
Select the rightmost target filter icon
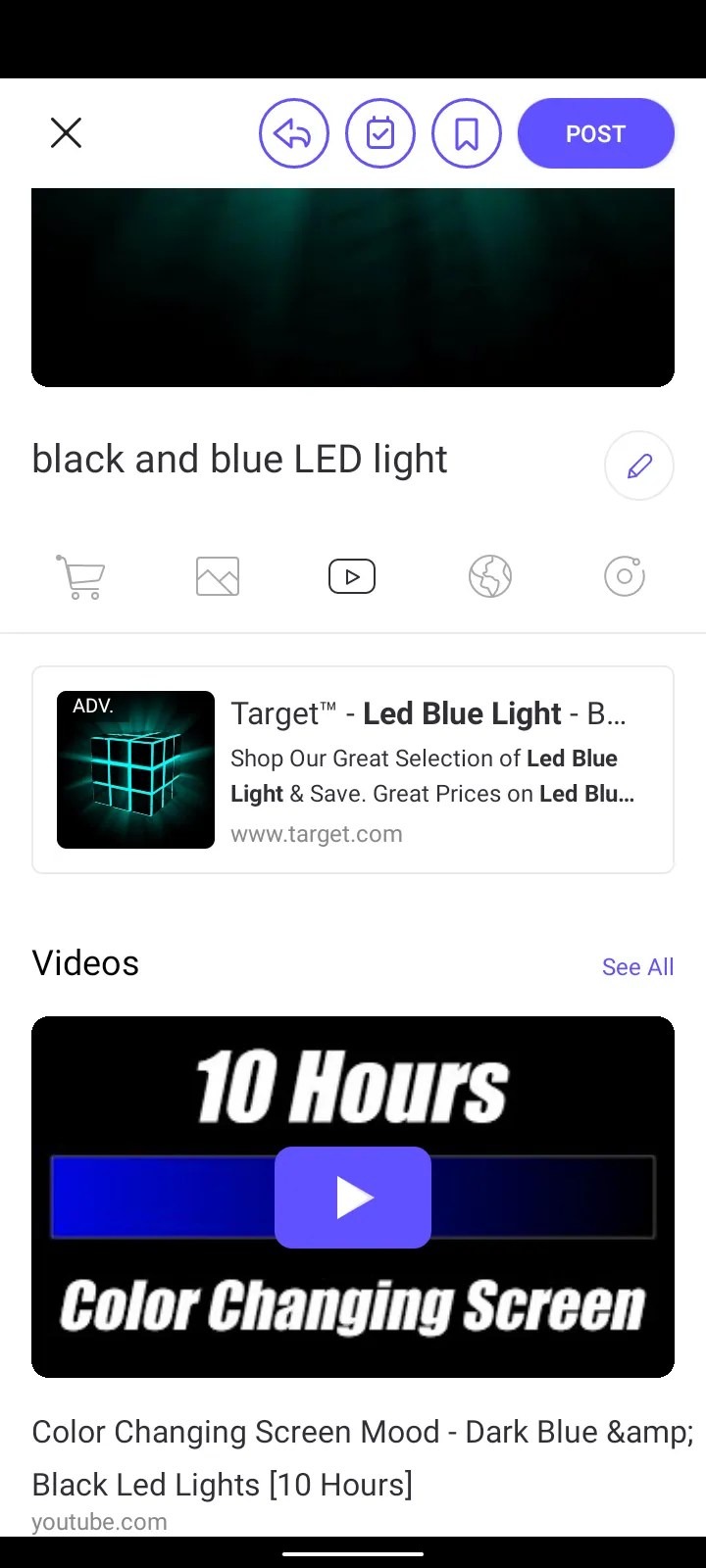[625, 576]
